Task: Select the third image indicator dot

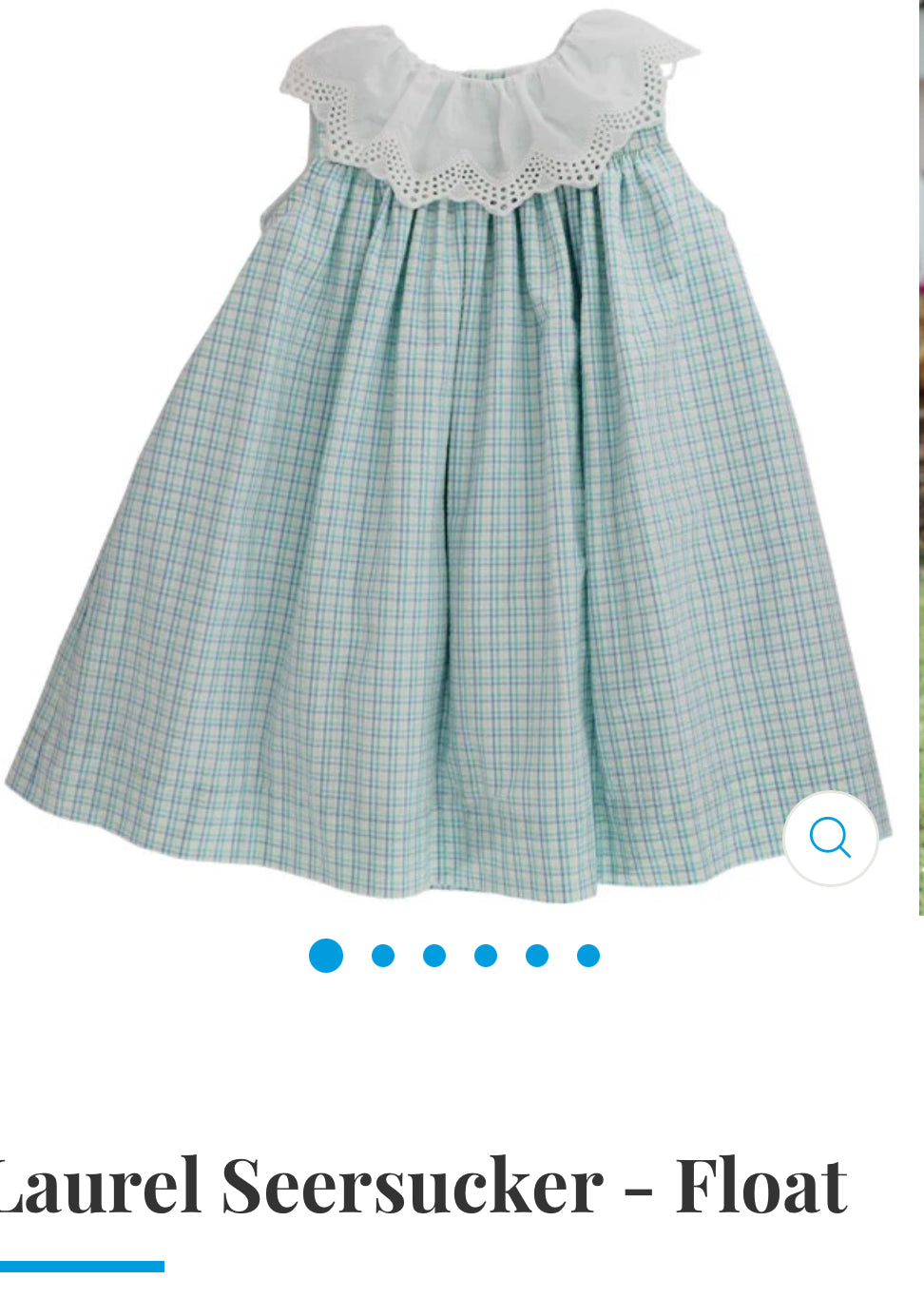Action: tap(434, 956)
